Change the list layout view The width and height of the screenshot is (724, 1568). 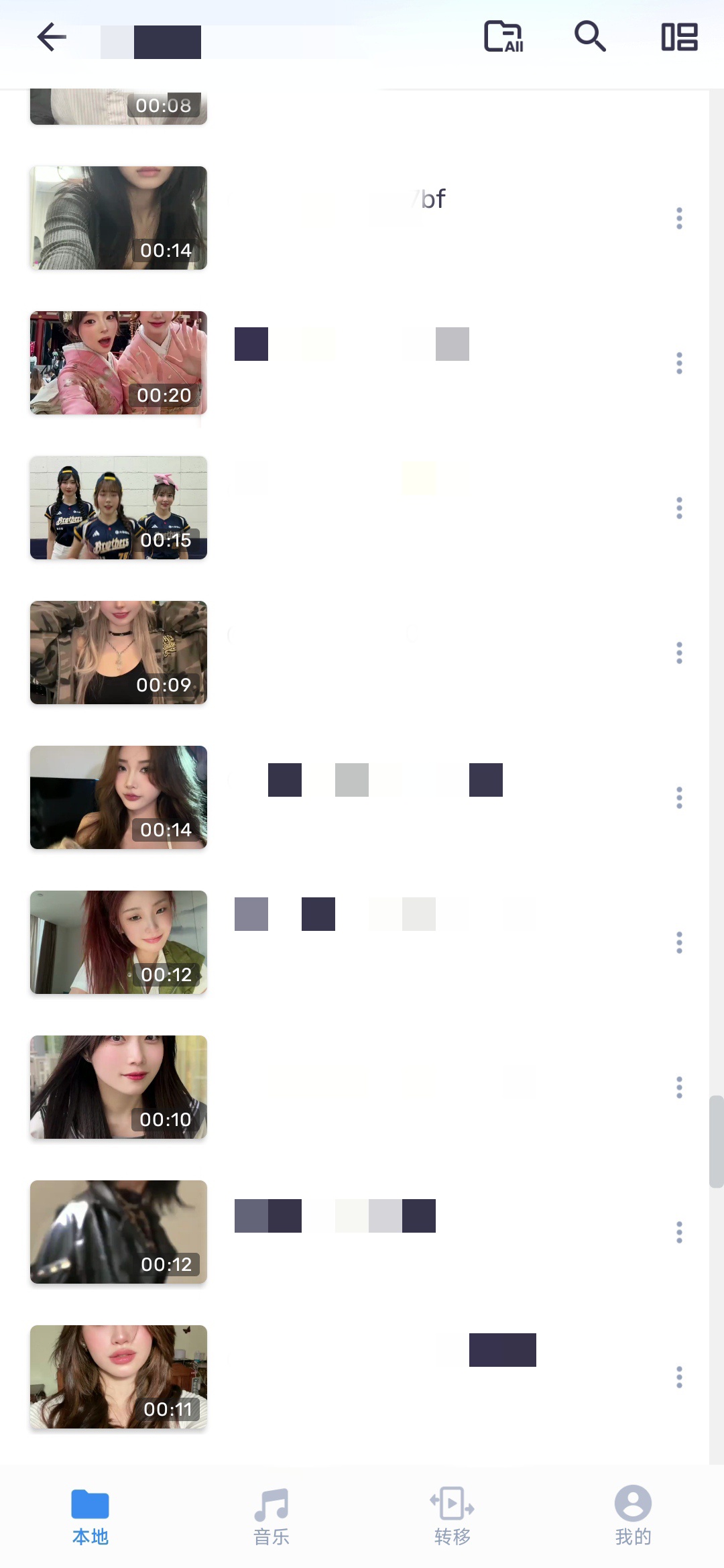tap(679, 37)
